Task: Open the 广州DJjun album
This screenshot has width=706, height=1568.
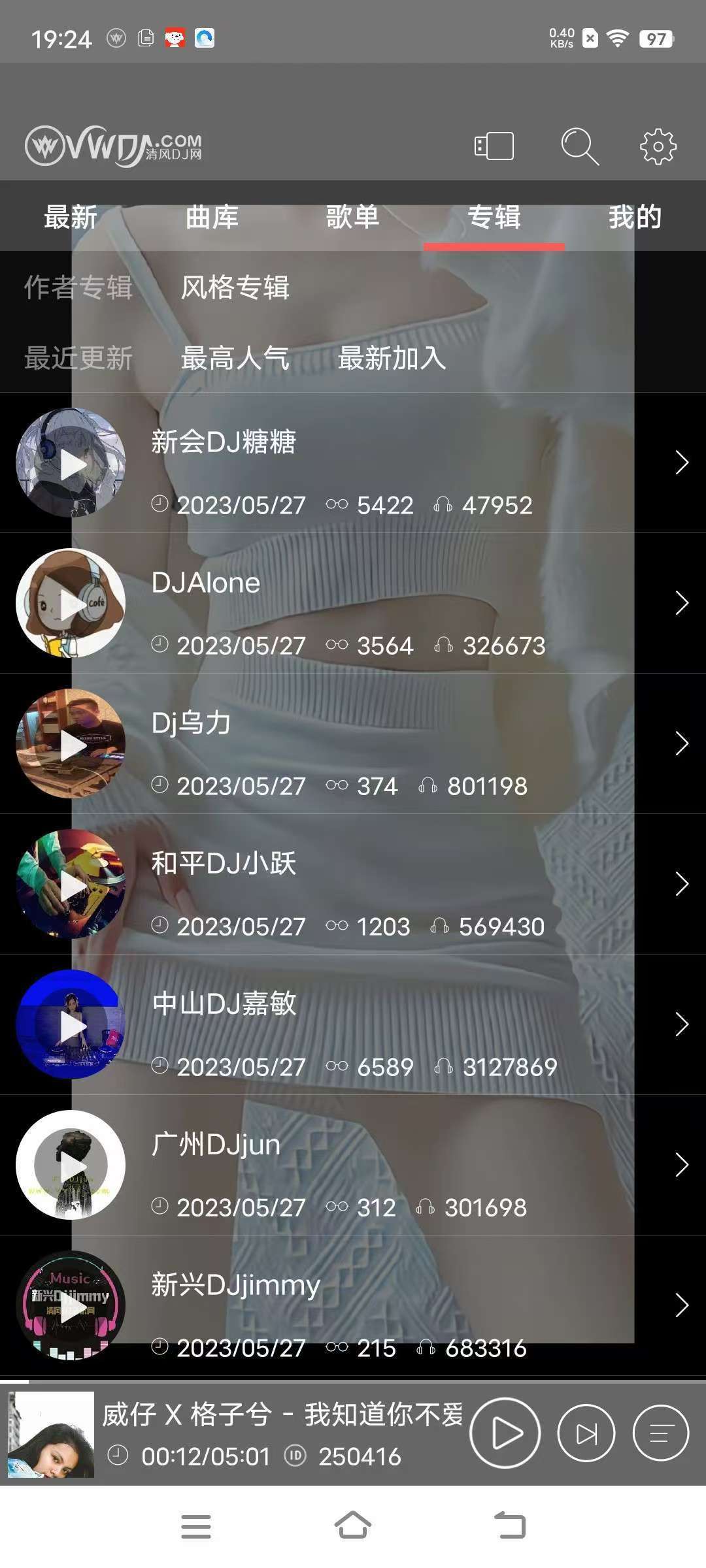Action: (x=353, y=1165)
